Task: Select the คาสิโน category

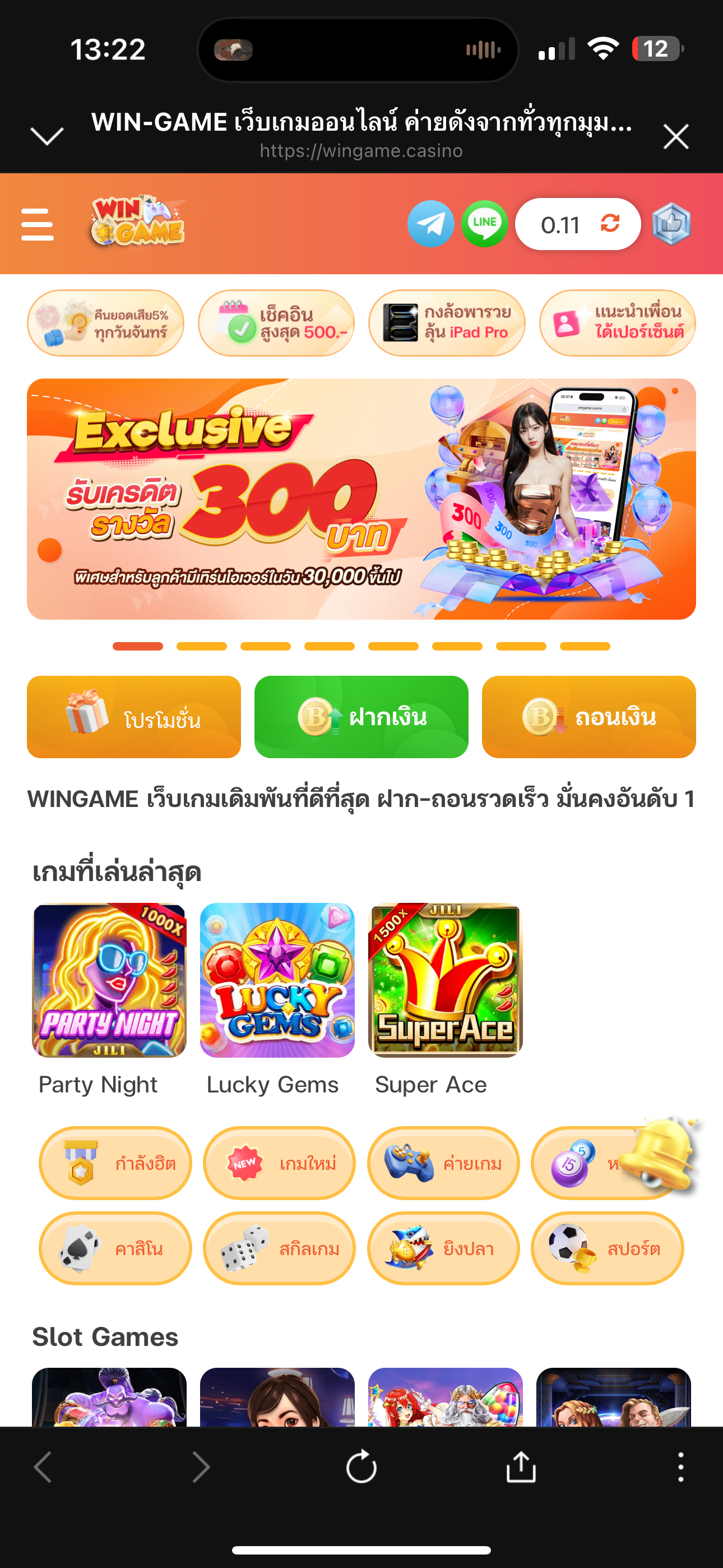Action: (x=115, y=1248)
